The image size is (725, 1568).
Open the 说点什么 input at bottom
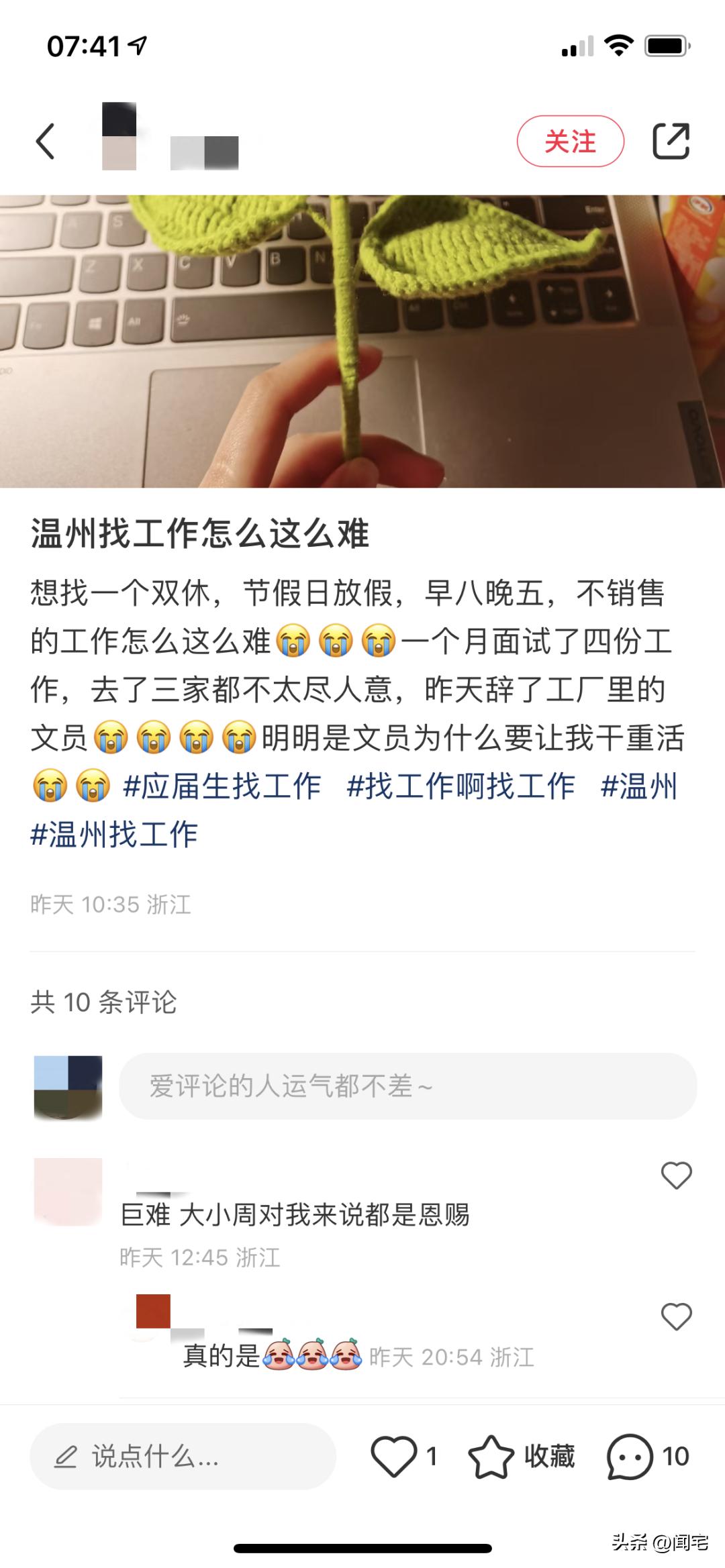tap(183, 1457)
